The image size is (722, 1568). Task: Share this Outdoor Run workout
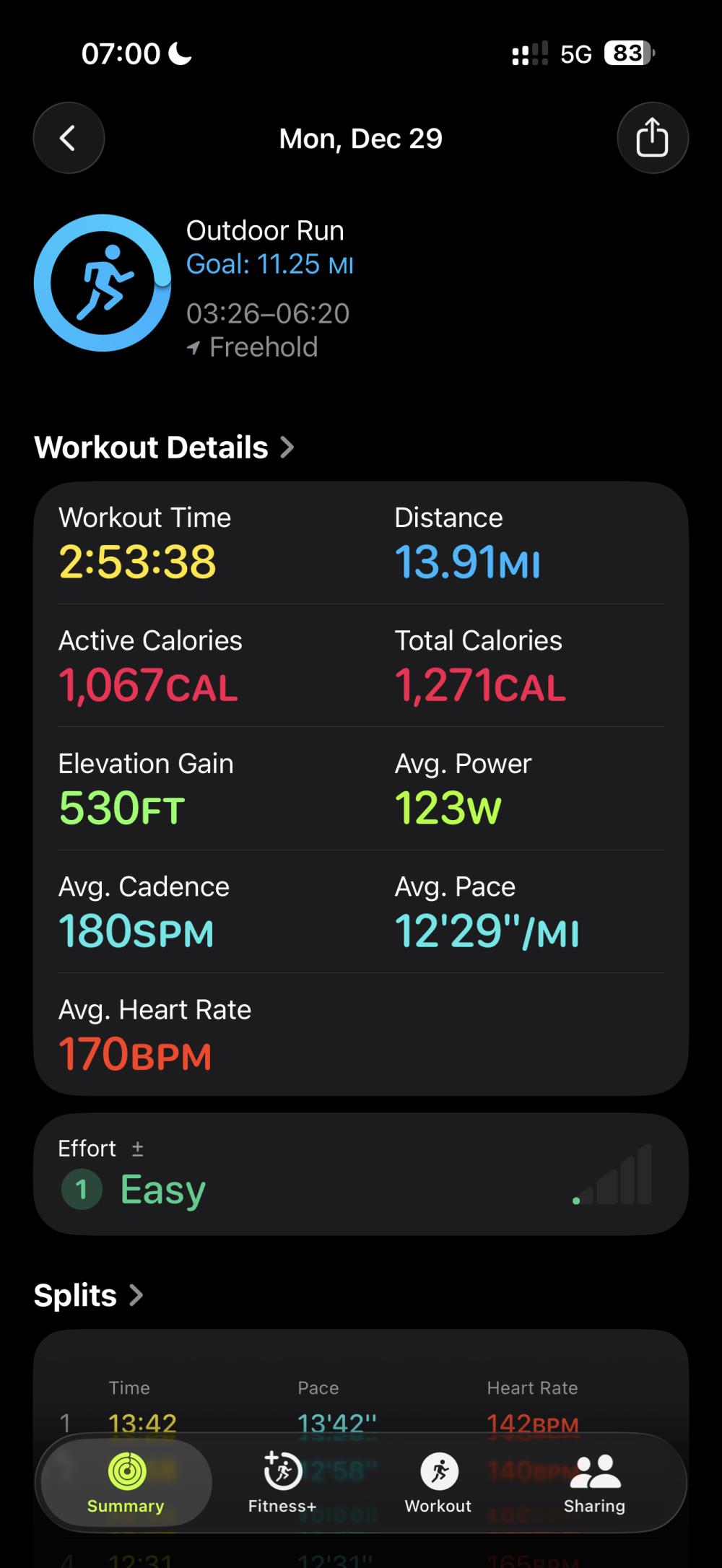(652, 138)
